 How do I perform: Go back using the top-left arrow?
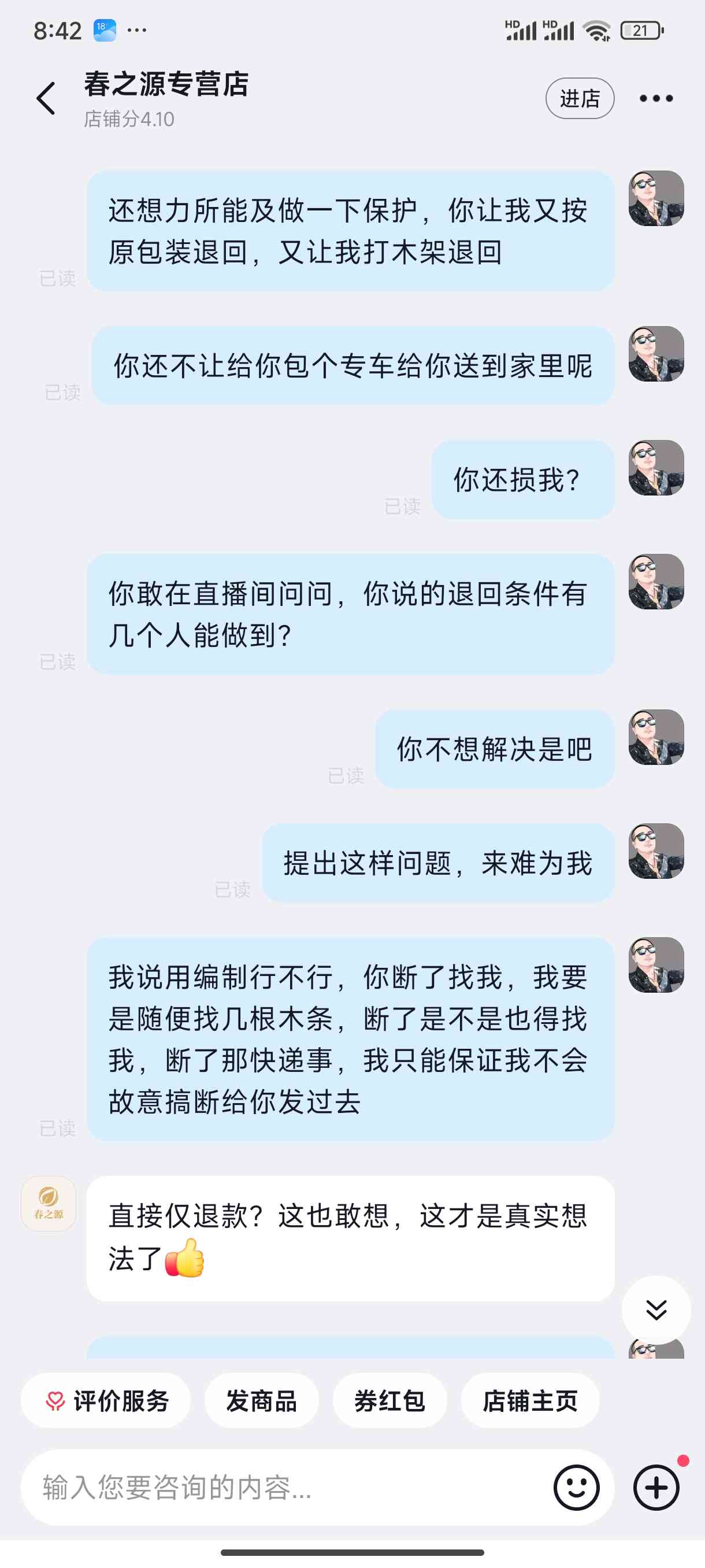(46, 99)
